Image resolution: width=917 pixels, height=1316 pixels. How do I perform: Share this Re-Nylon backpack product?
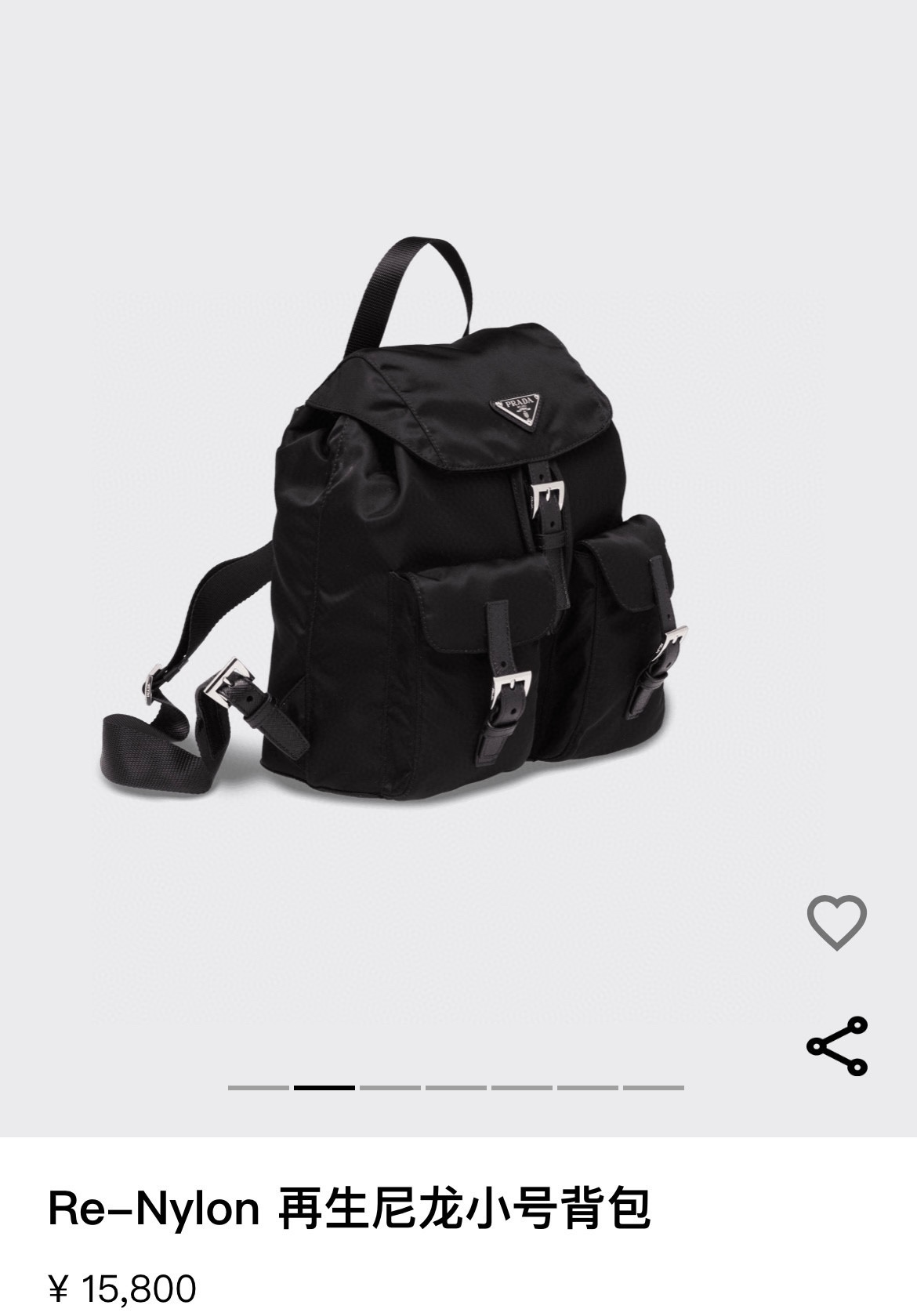point(836,1046)
